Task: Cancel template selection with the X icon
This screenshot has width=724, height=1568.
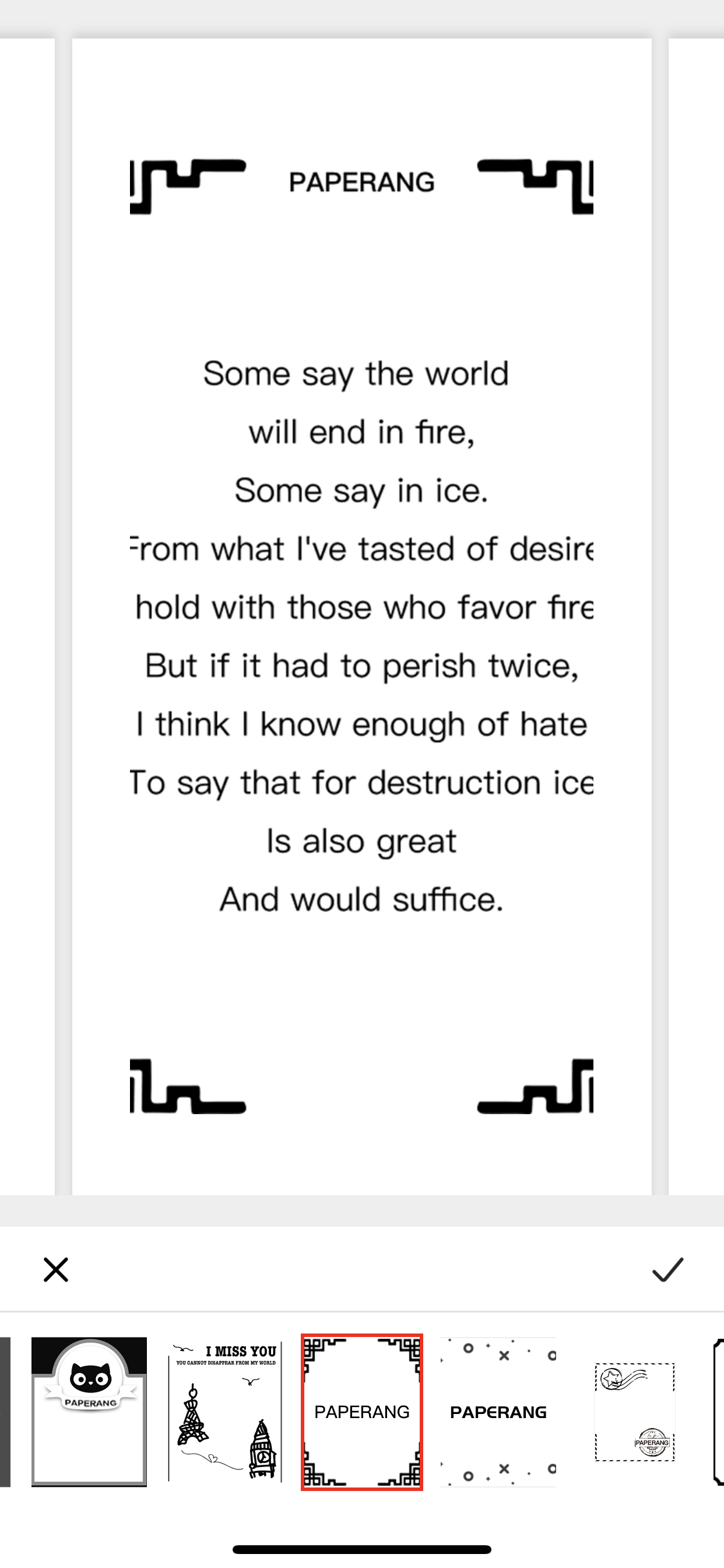Action: [56, 1270]
